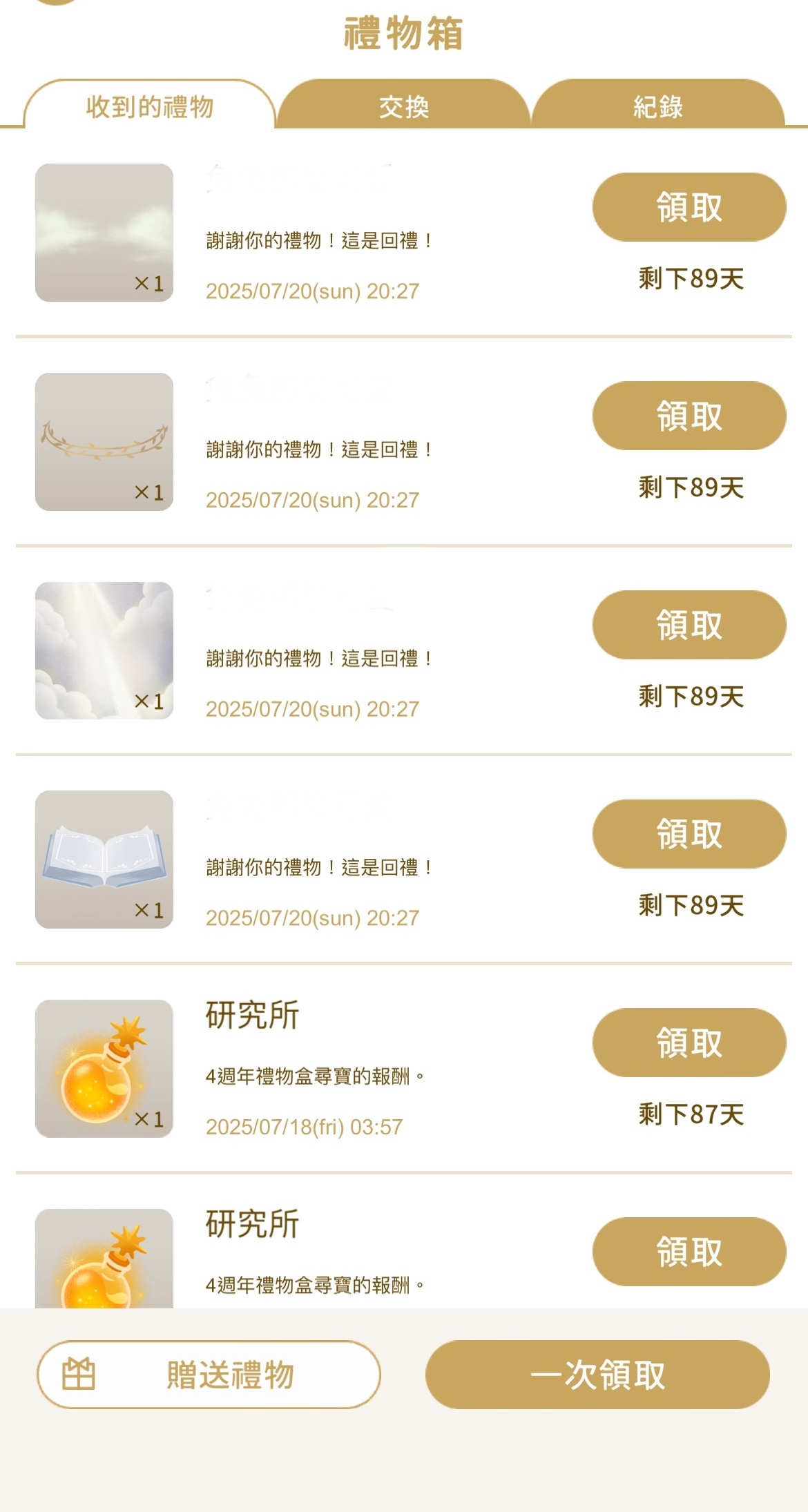Open 贈送禮物 to send a gift
Screen dimensions: 808x1512
[209, 1375]
